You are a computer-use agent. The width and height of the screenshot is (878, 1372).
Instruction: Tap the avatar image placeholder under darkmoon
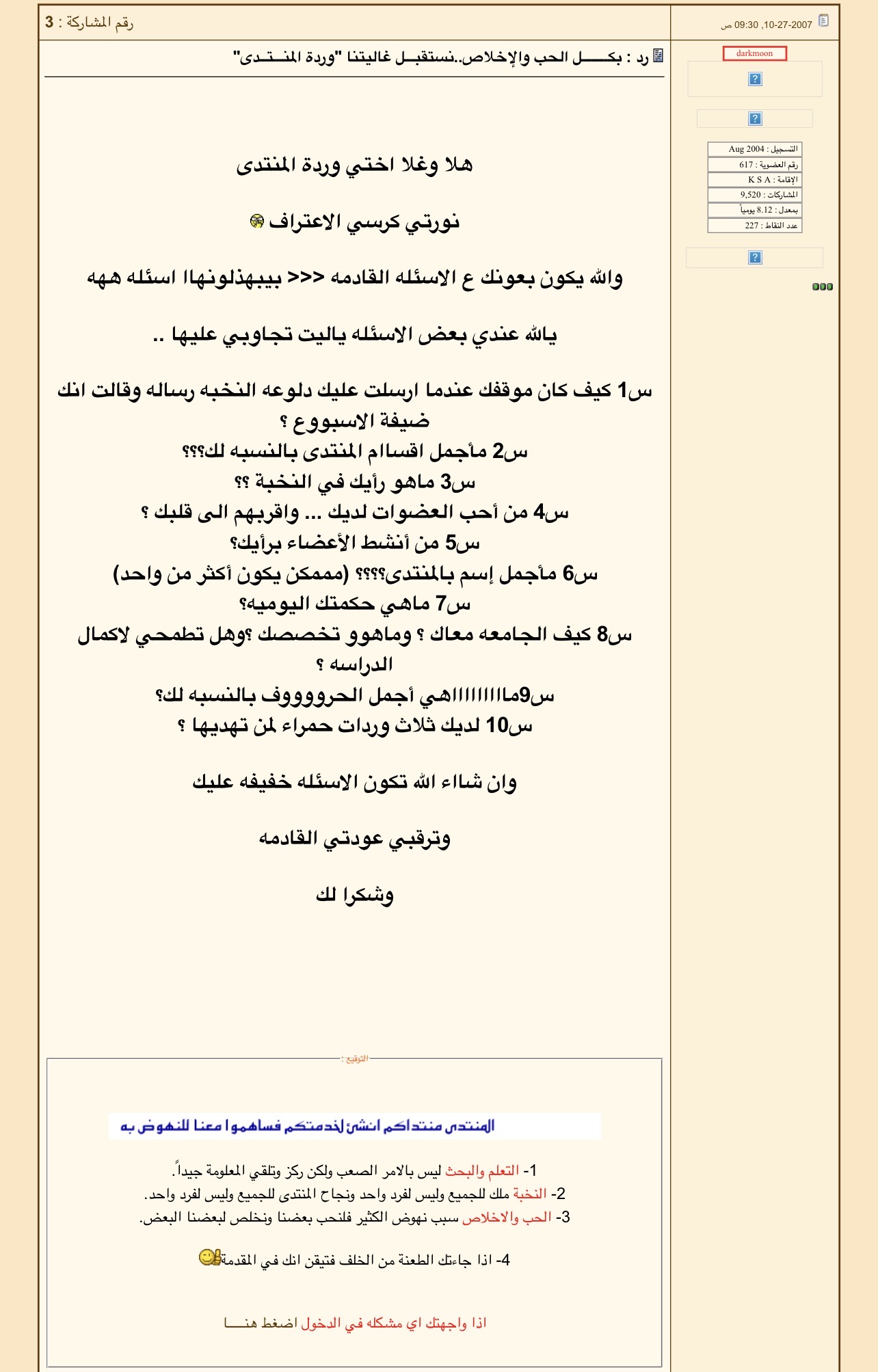[x=755, y=79]
